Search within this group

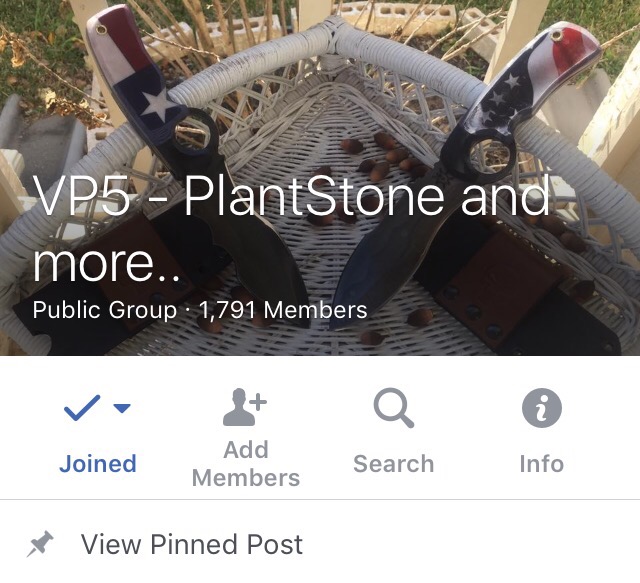[393, 431]
